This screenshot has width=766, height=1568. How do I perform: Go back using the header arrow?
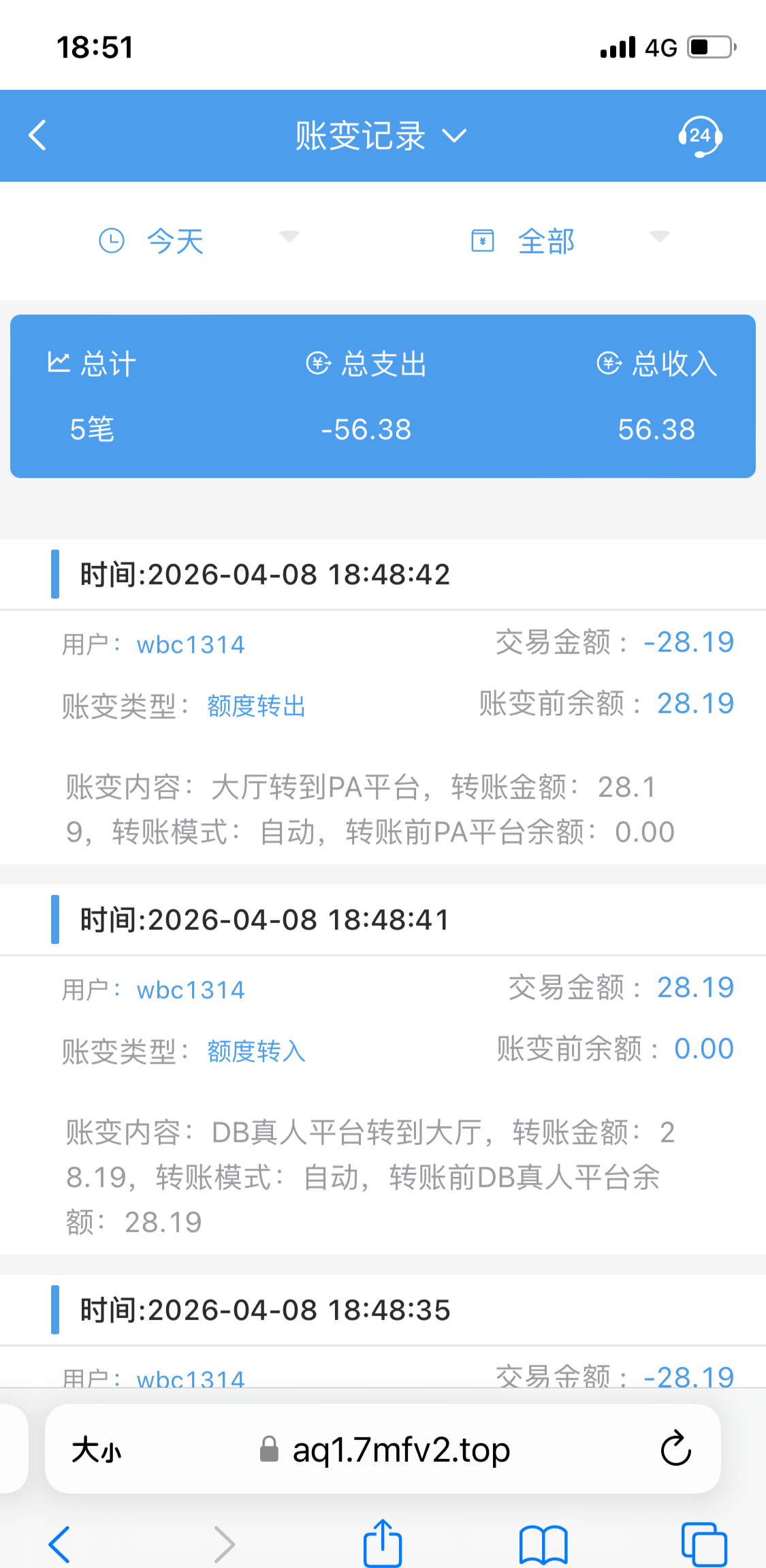(38, 136)
